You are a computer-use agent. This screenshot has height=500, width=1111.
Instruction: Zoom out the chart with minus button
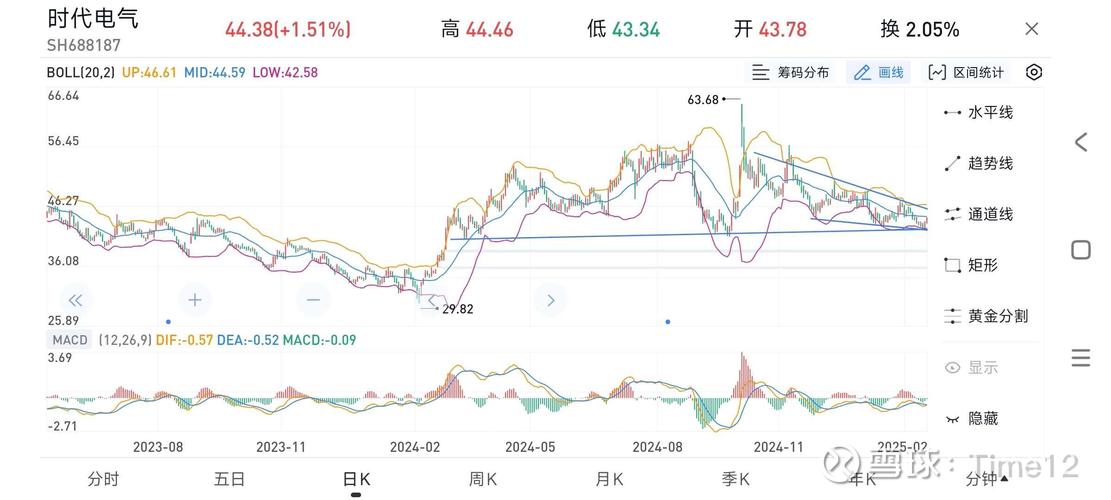point(313,299)
